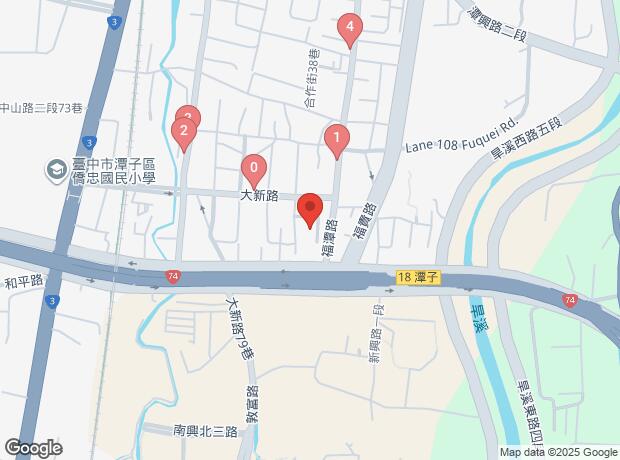
Task: Choose map marker number 4
Action: tap(349, 27)
